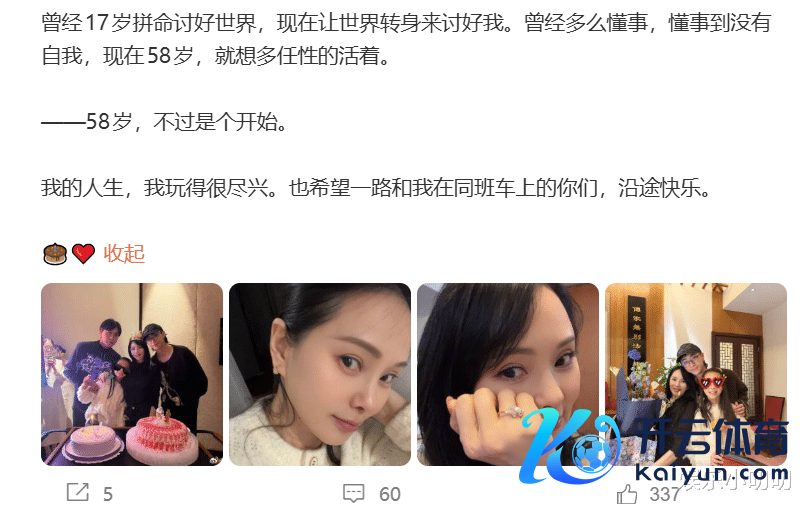Collapse the post text with 收起
This screenshot has width=804, height=506.
(x=124, y=254)
